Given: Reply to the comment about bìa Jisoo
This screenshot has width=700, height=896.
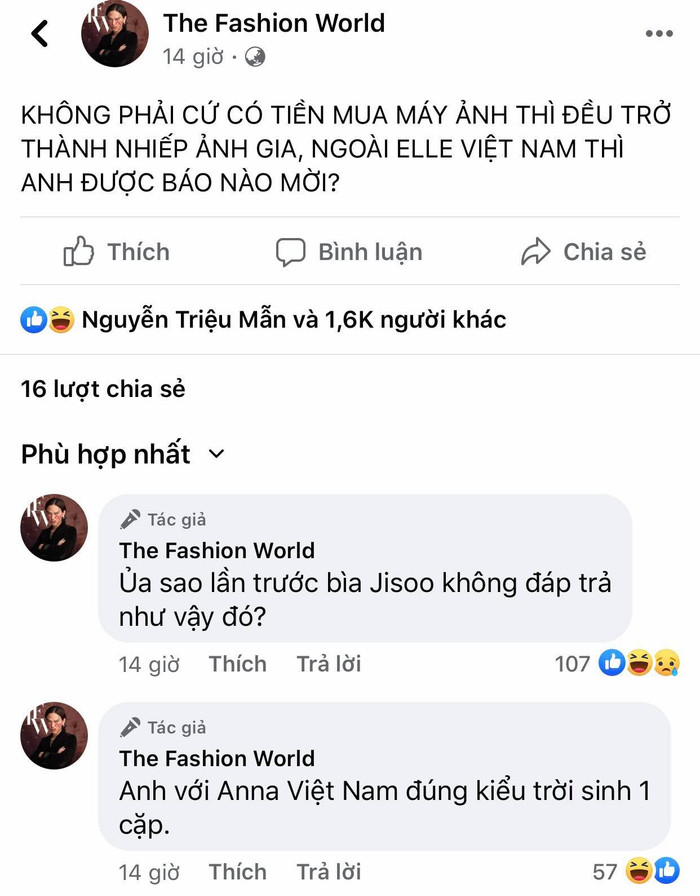Looking at the screenshot, I should 328,664.
